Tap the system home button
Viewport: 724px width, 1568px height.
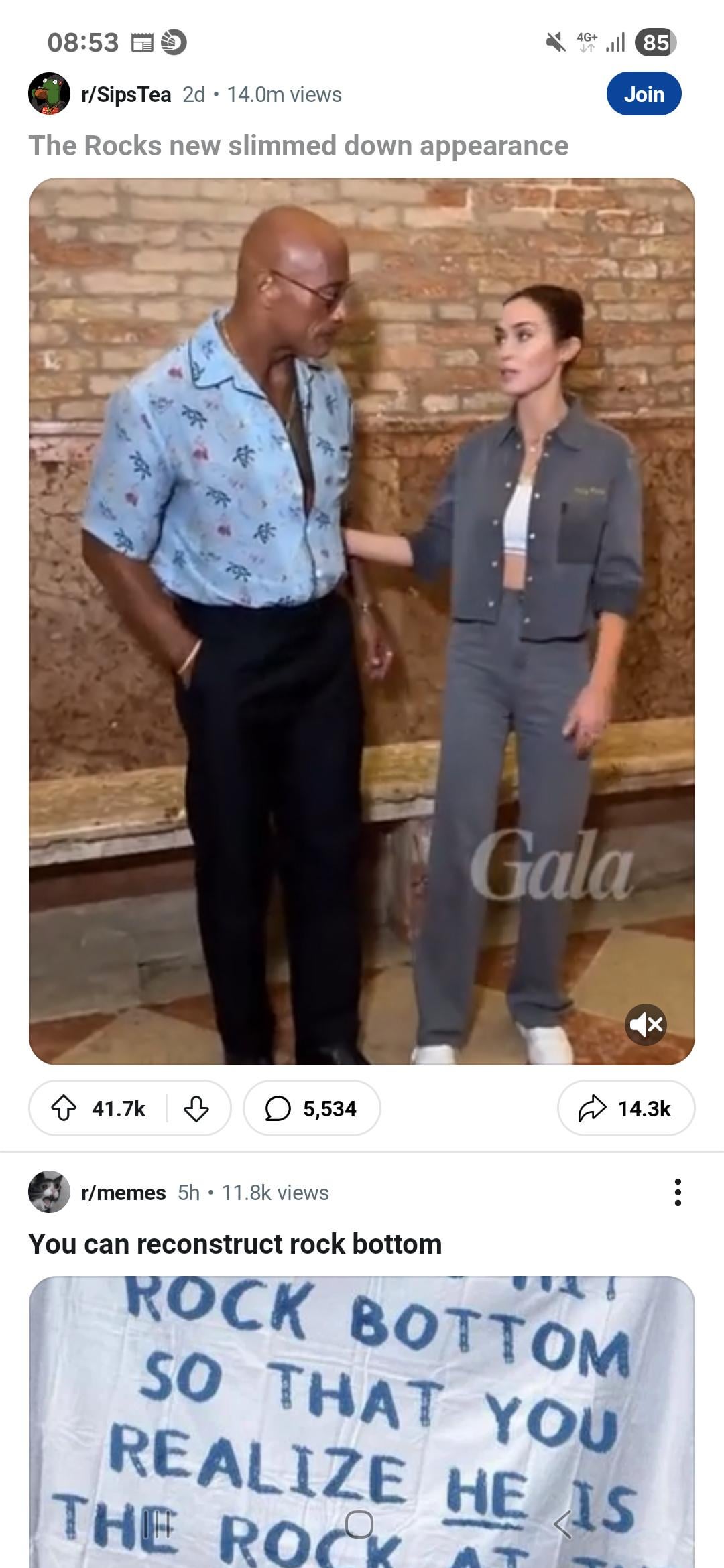[359, 1525]
